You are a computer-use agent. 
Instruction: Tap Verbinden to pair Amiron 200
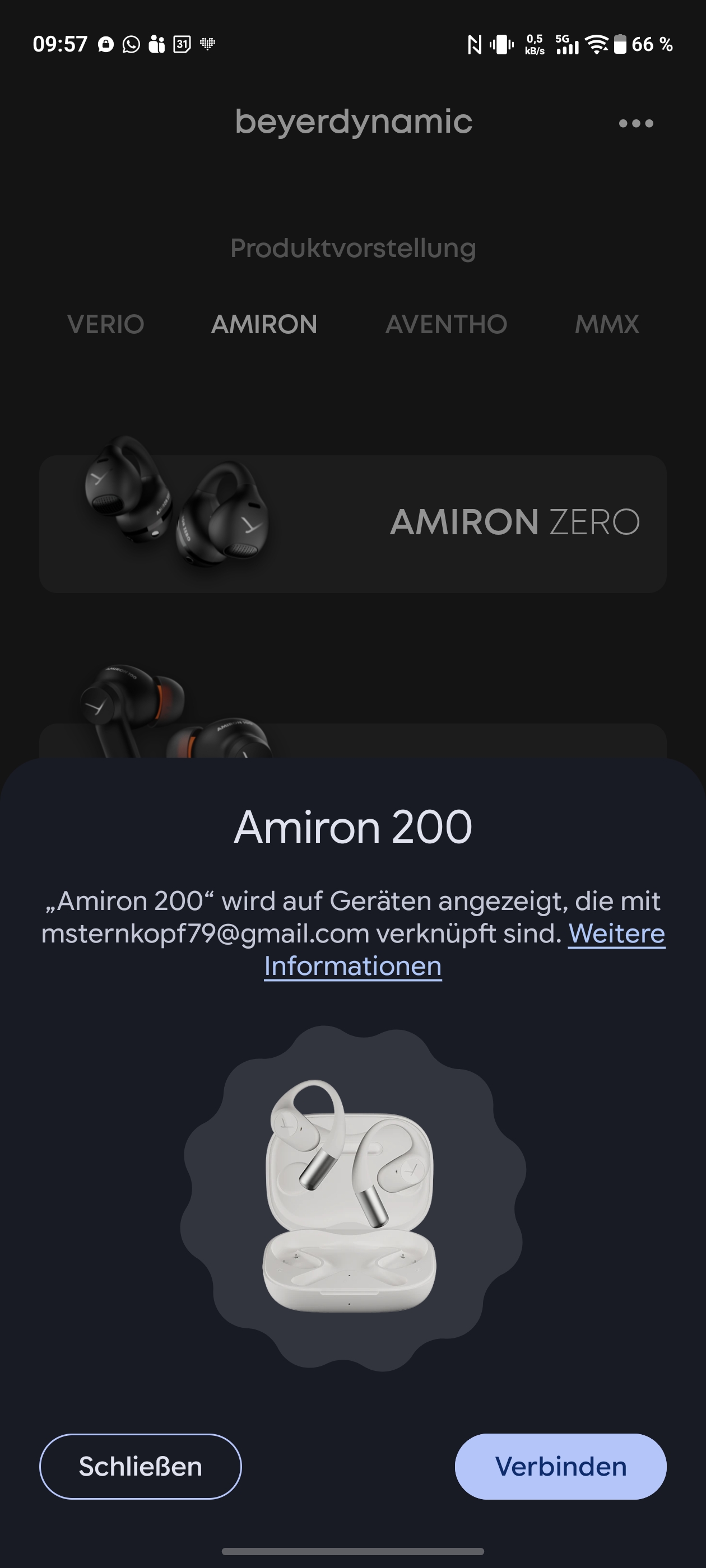(x=560, y=1466)
